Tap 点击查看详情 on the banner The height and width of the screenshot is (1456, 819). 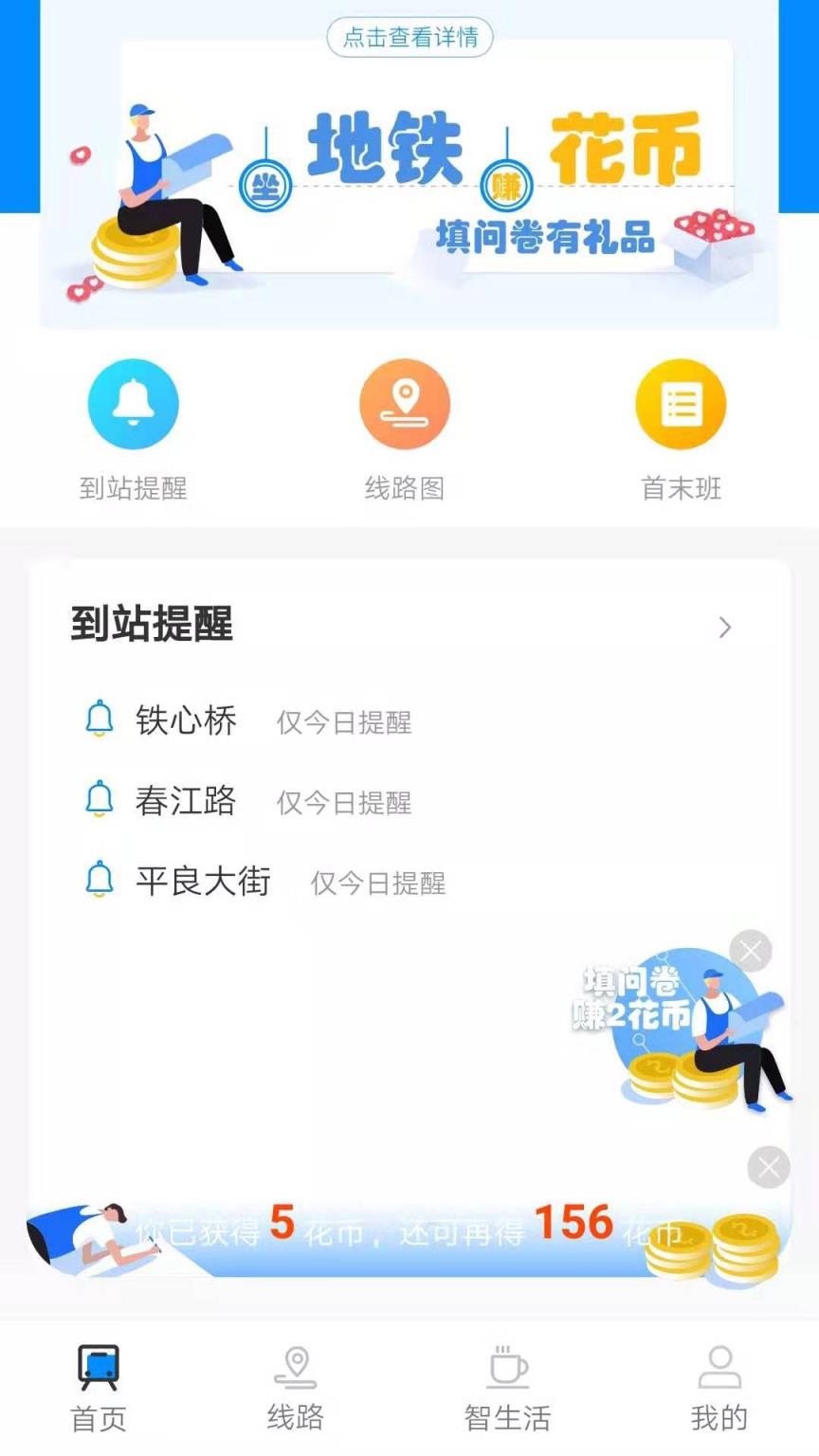pyautogui.click(x=409, y=37)
